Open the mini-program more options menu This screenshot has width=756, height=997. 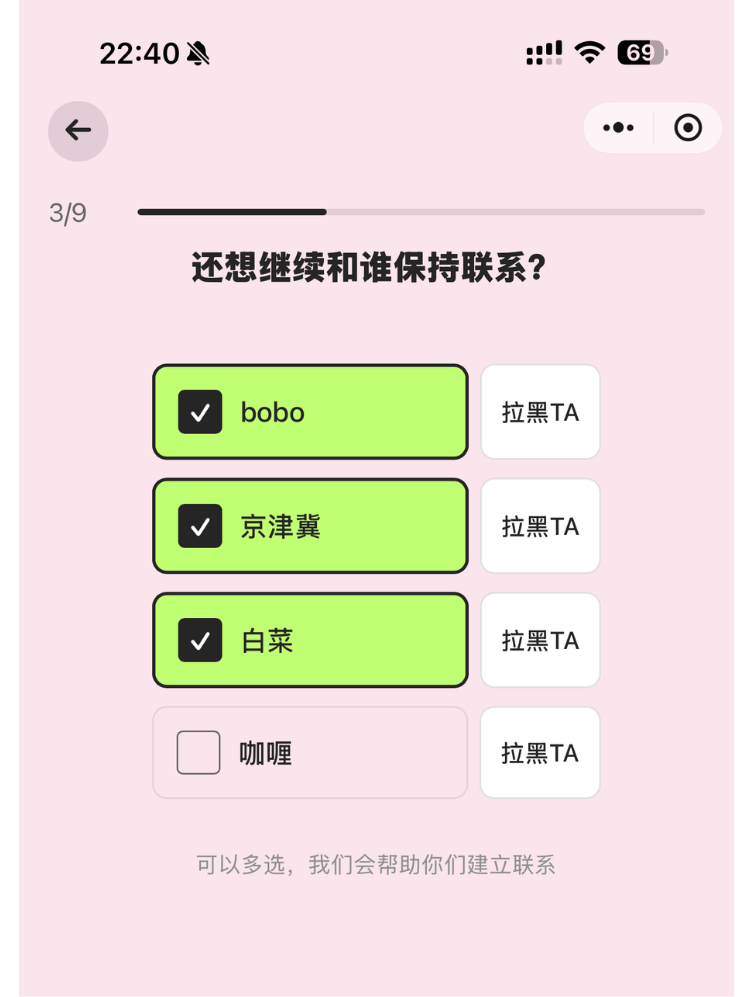tap(619, 128)
